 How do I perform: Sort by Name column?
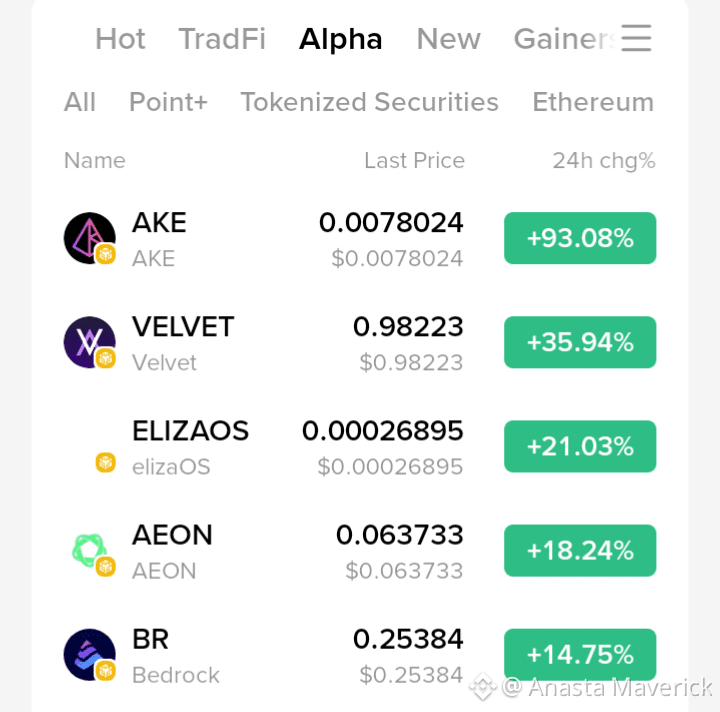[x=95, y=161]
